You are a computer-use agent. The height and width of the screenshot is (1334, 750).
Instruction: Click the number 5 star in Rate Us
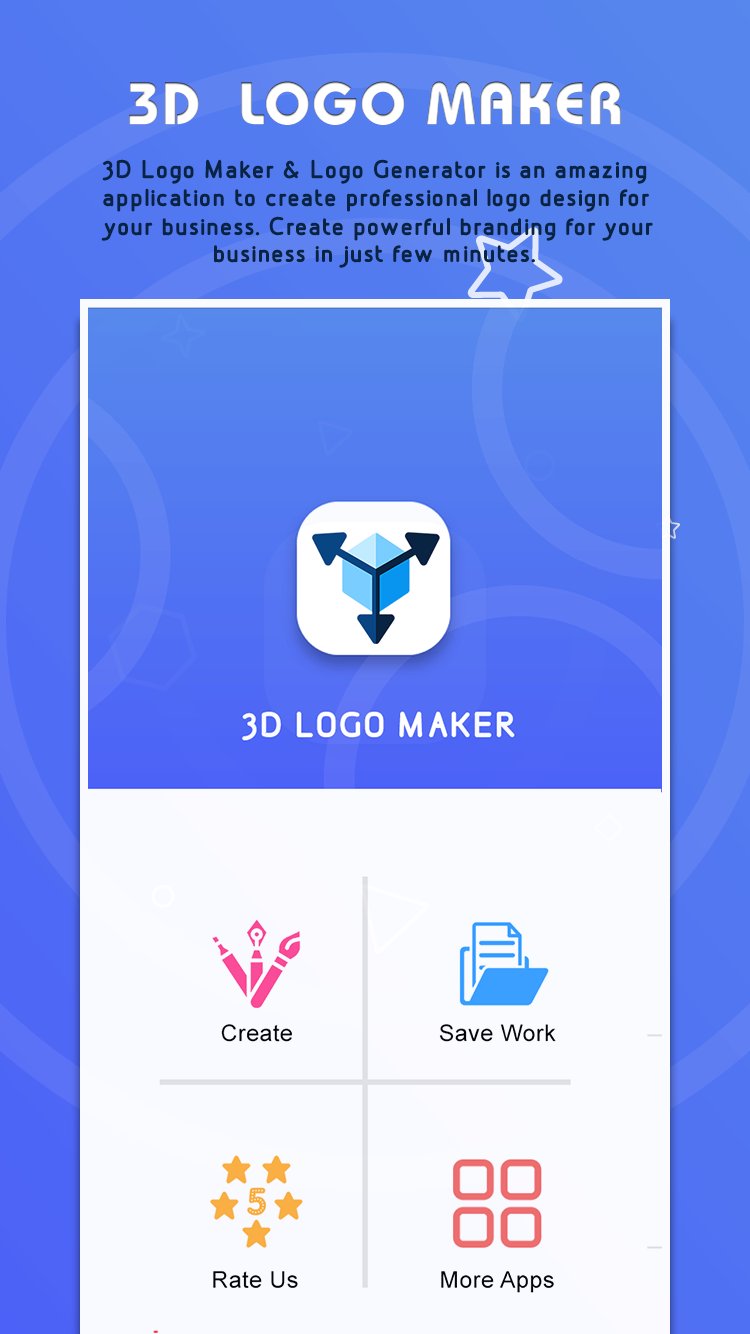257,1200
